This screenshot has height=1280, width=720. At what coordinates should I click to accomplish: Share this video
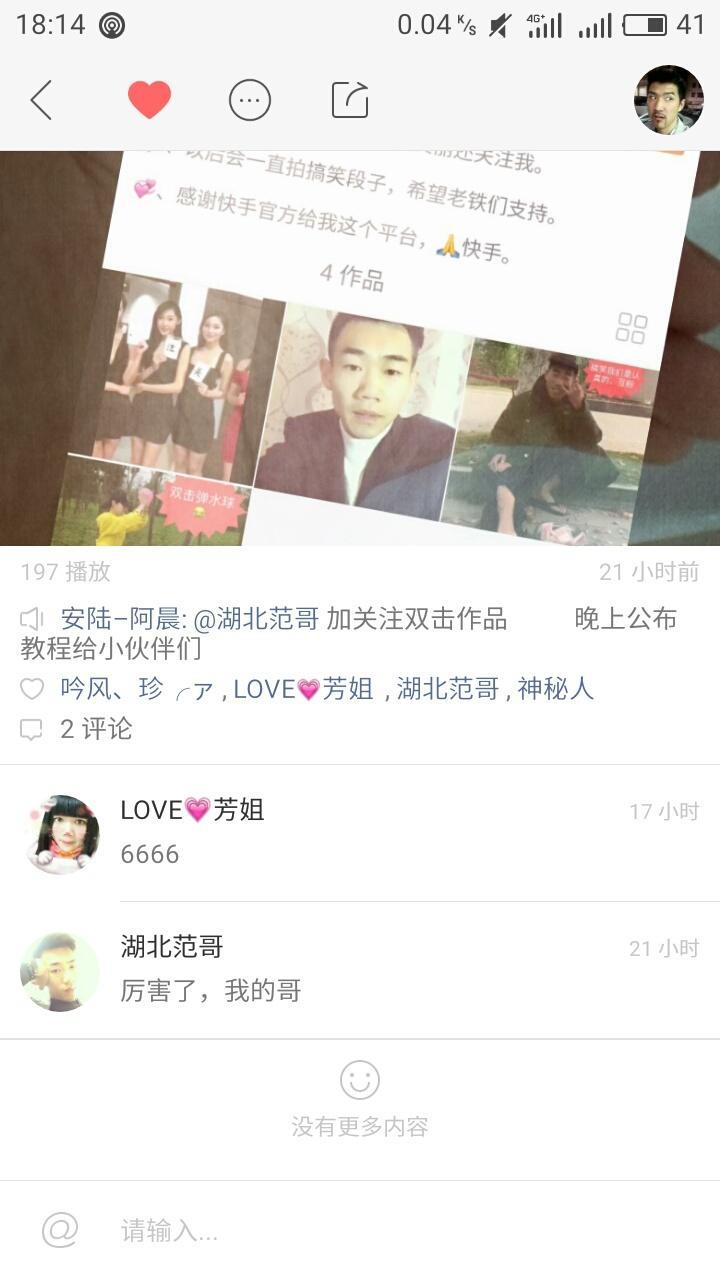click(350, 100)
